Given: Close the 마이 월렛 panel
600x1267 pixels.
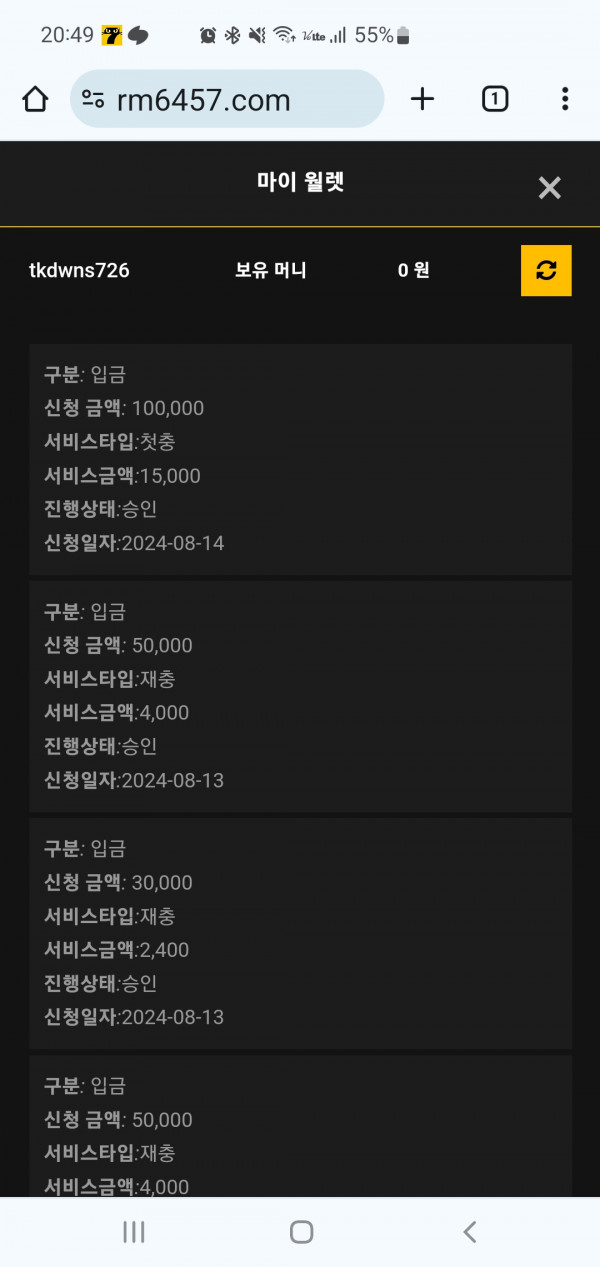Looking at the screenshot, I should click(549, 187).
